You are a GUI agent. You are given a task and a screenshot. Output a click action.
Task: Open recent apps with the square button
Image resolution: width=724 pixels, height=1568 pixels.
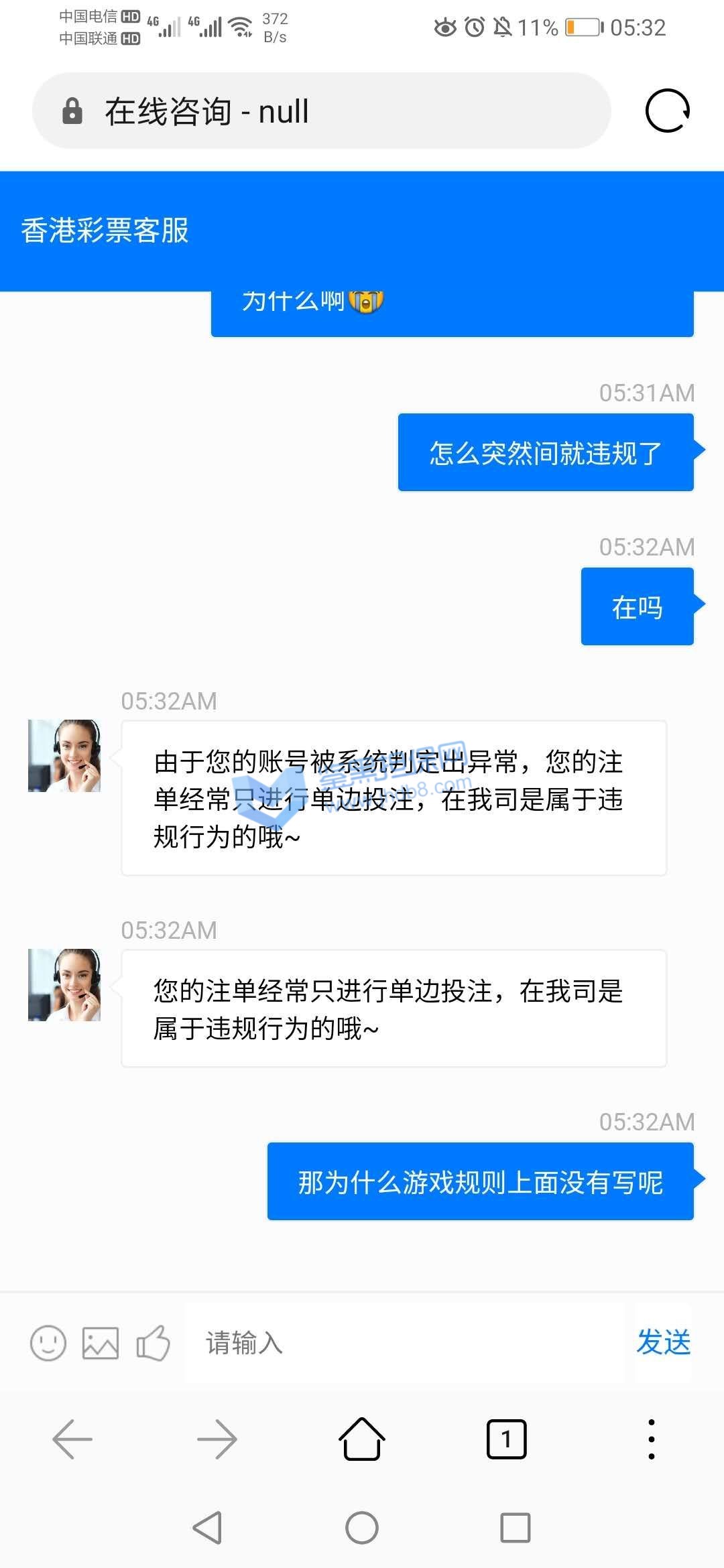(x=516, y=1528)
